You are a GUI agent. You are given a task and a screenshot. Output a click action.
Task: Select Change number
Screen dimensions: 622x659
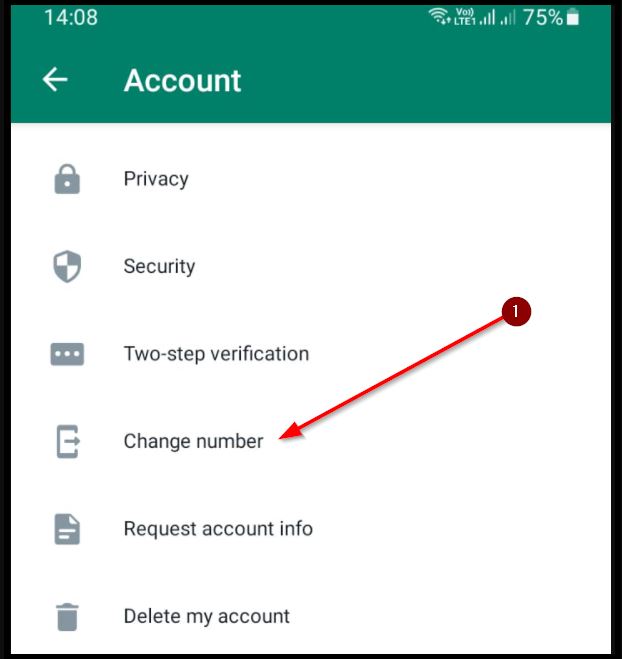click(193, 441)
